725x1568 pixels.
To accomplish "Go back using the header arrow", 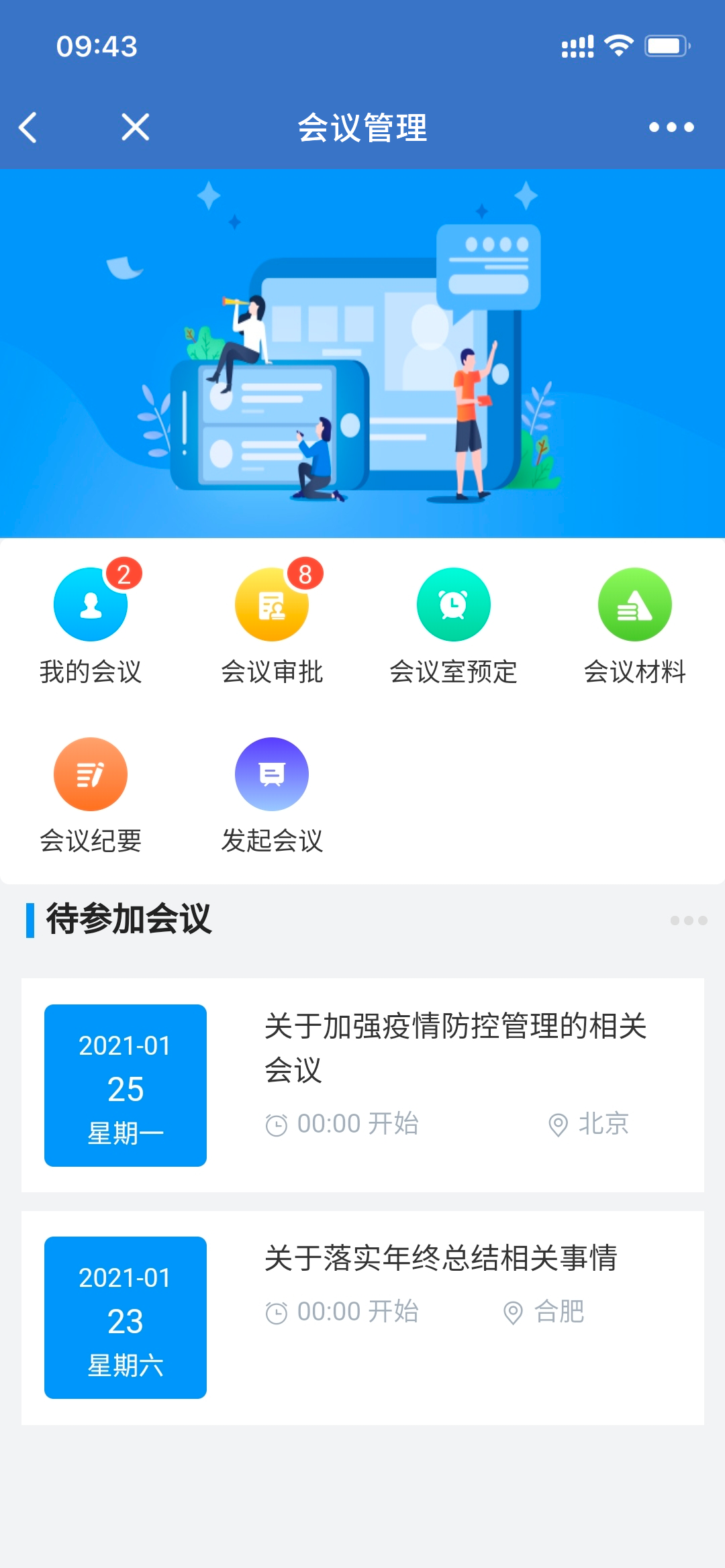I will [28, 127].
